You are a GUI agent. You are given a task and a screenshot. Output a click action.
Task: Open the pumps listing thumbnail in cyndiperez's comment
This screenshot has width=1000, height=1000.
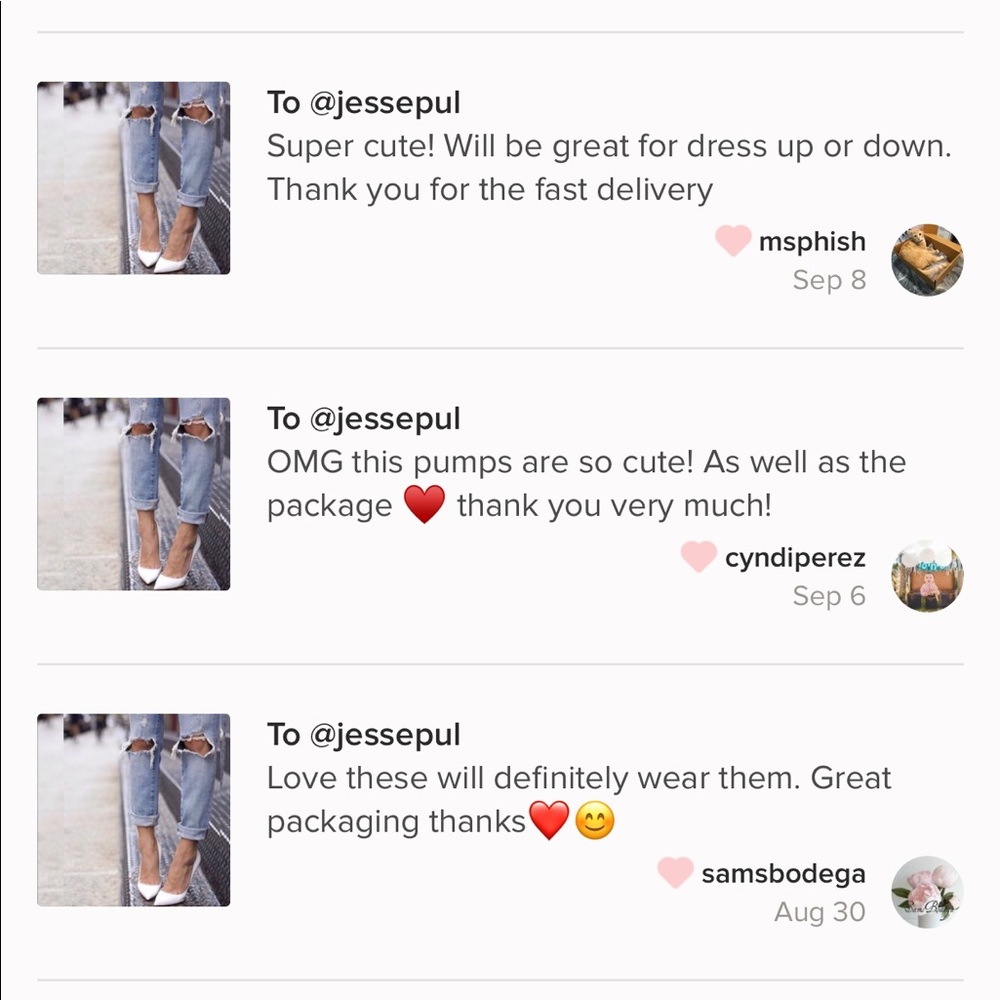click(x=134, y=494)
